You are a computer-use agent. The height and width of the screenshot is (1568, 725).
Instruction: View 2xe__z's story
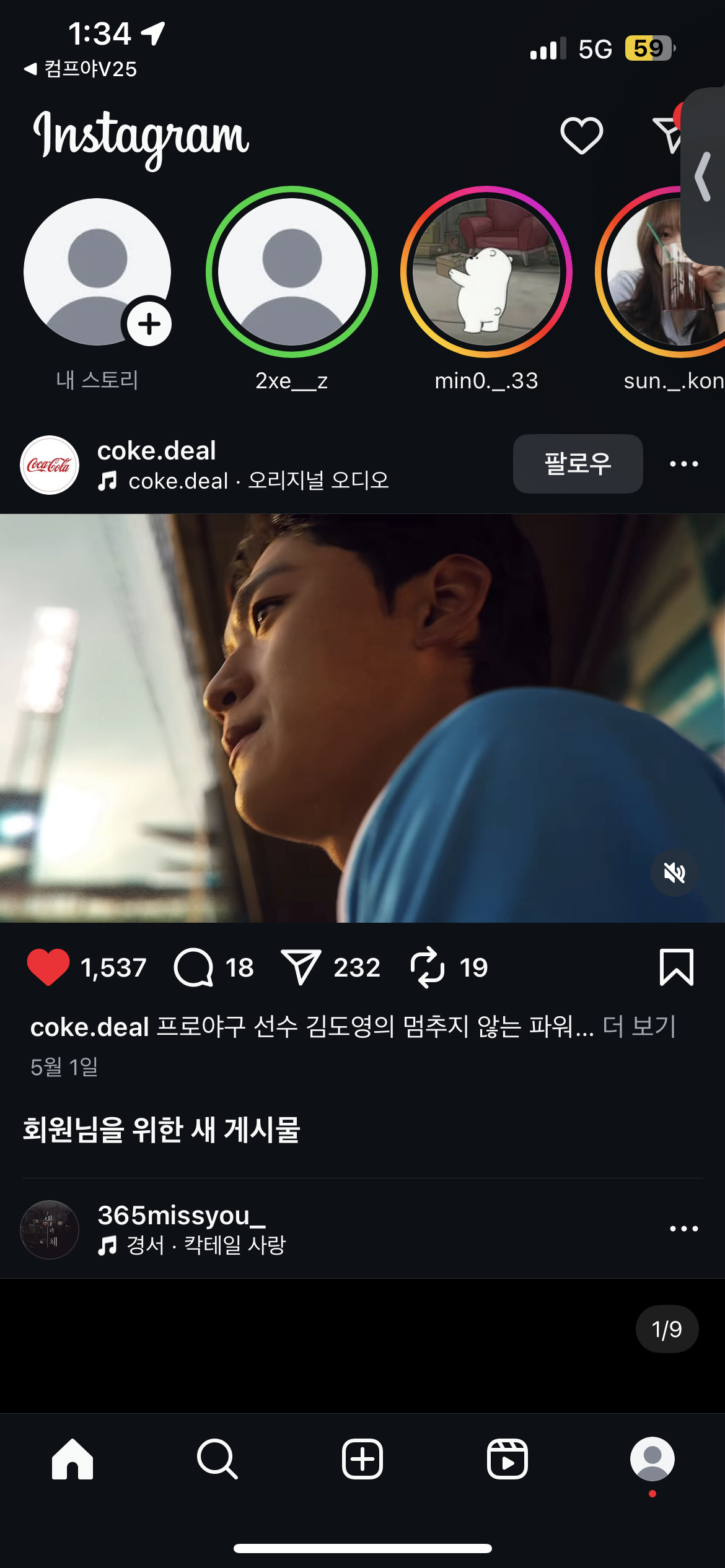coord(292,272)
